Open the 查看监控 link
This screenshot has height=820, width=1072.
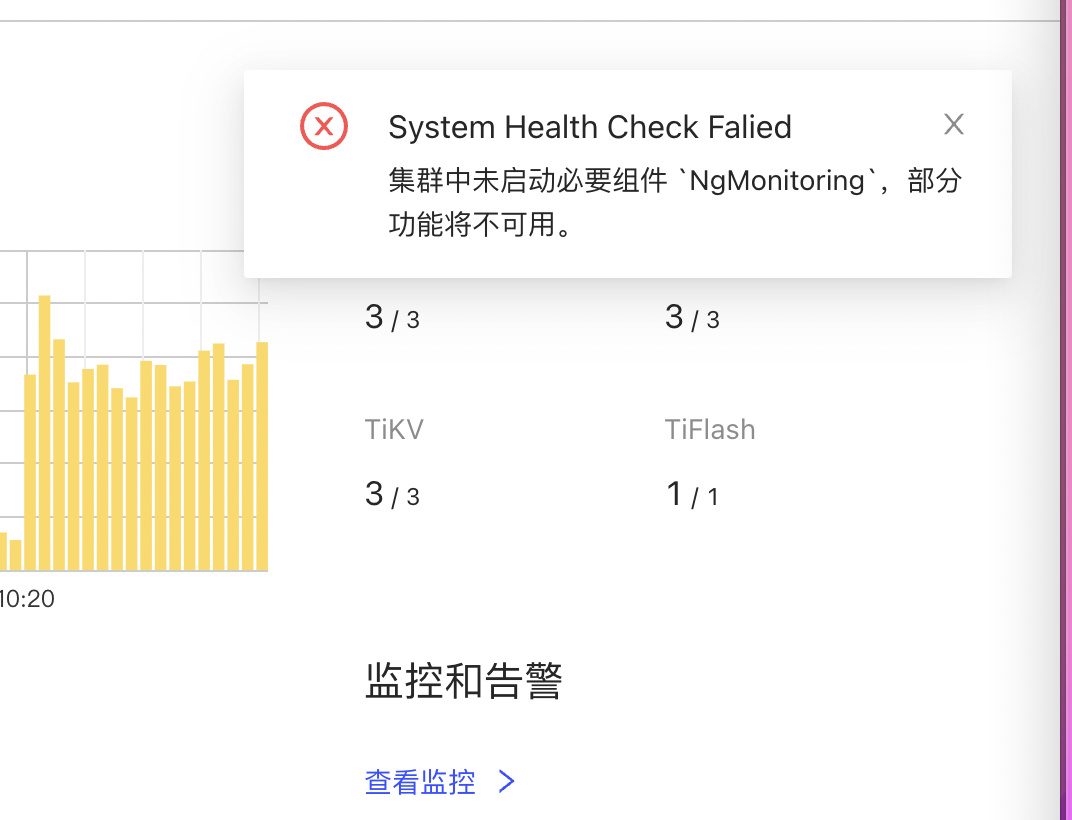(x=421, y=782)
